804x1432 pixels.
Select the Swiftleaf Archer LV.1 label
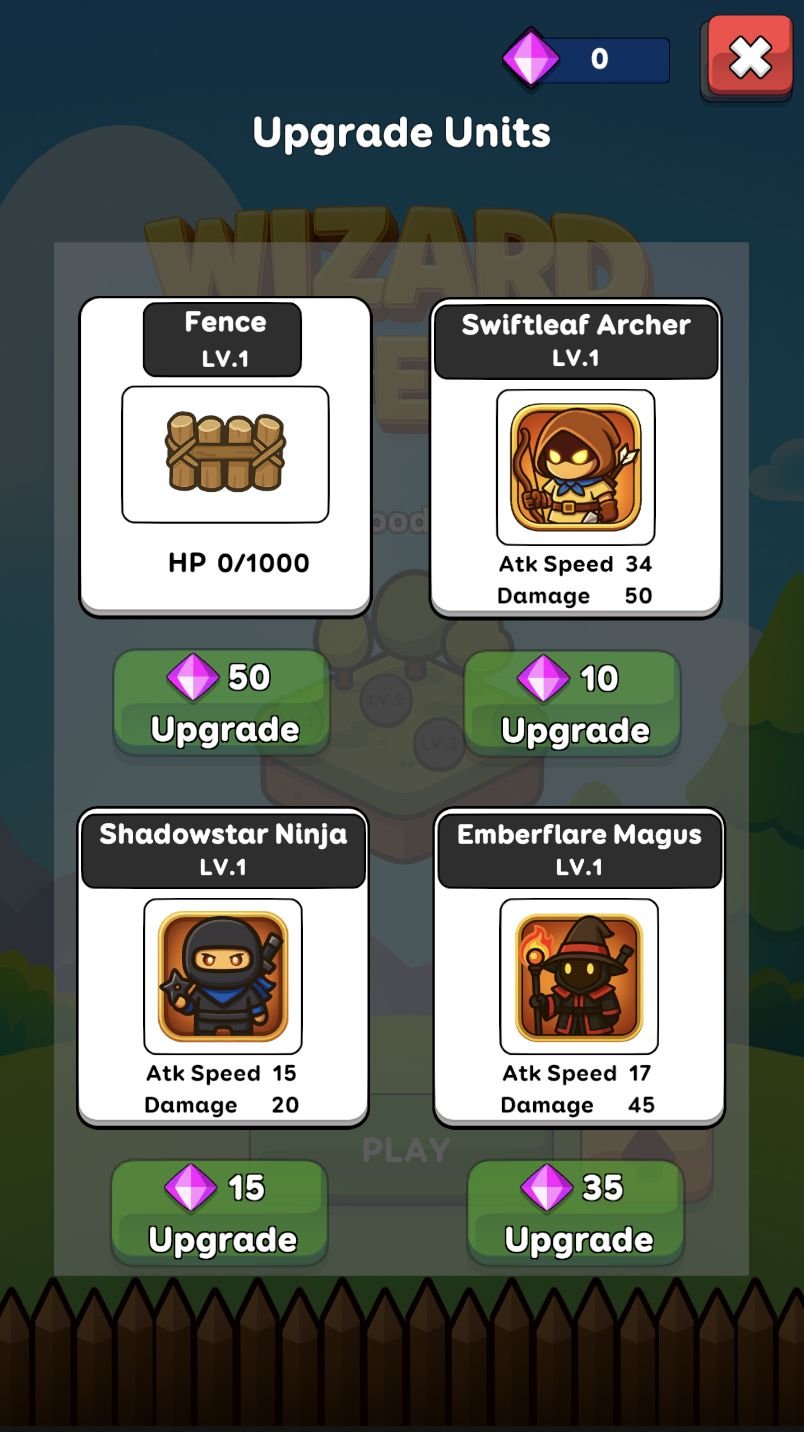(577, 340)
